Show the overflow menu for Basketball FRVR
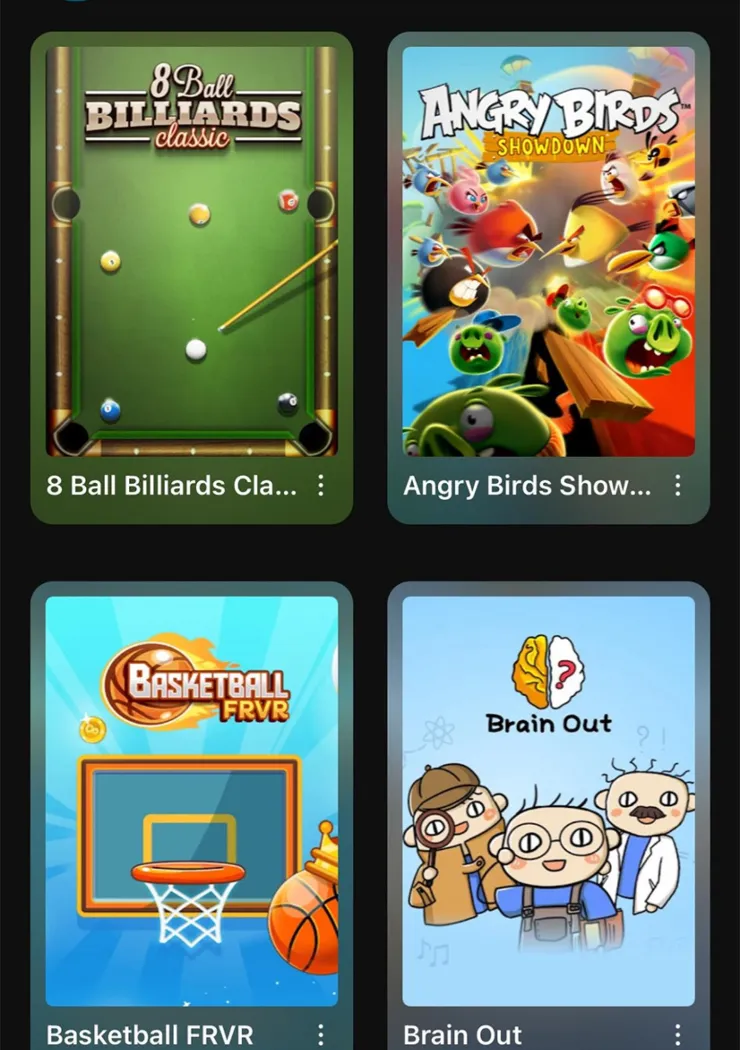740x1050 pixels. (x=321, y=1034)
